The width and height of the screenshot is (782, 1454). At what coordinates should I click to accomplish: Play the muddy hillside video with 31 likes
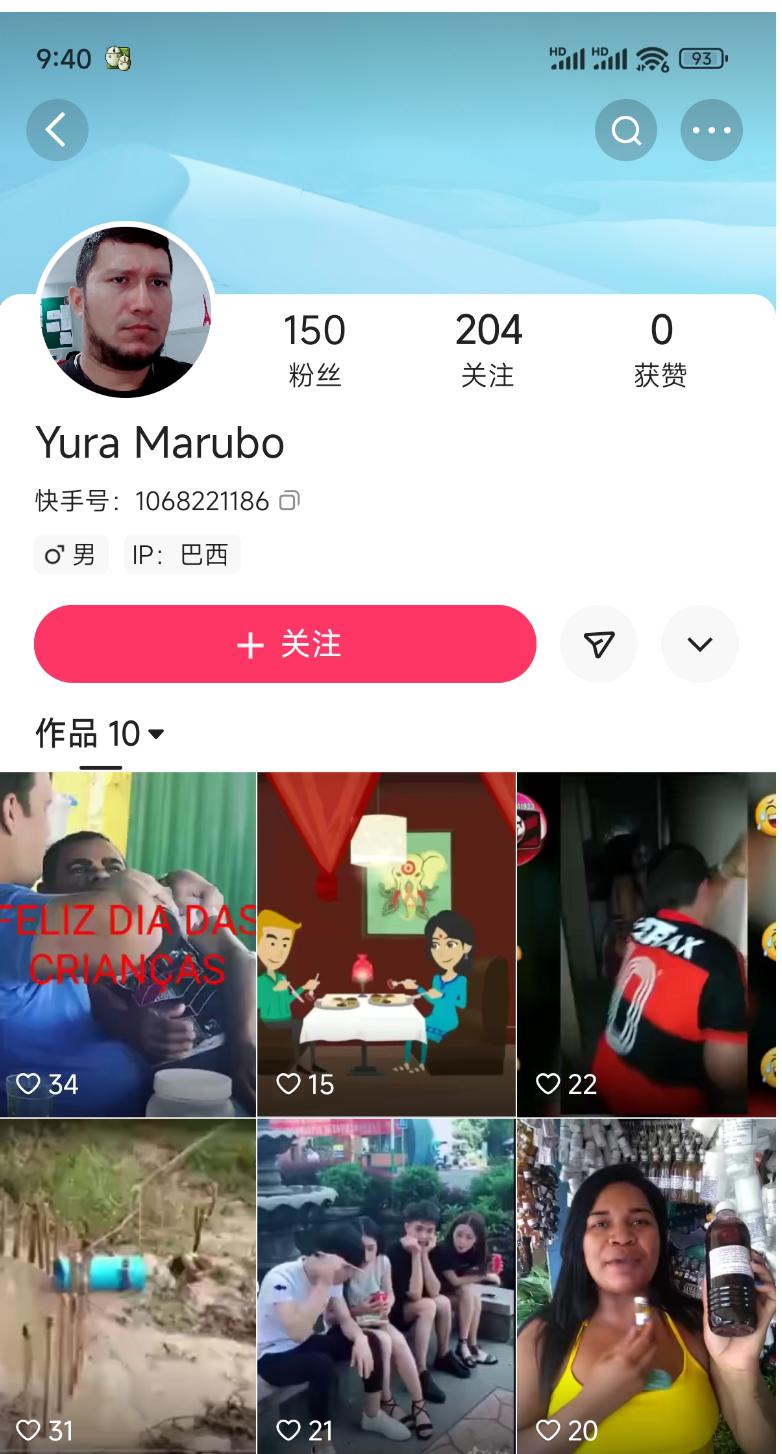click(x=128, y=1285)
